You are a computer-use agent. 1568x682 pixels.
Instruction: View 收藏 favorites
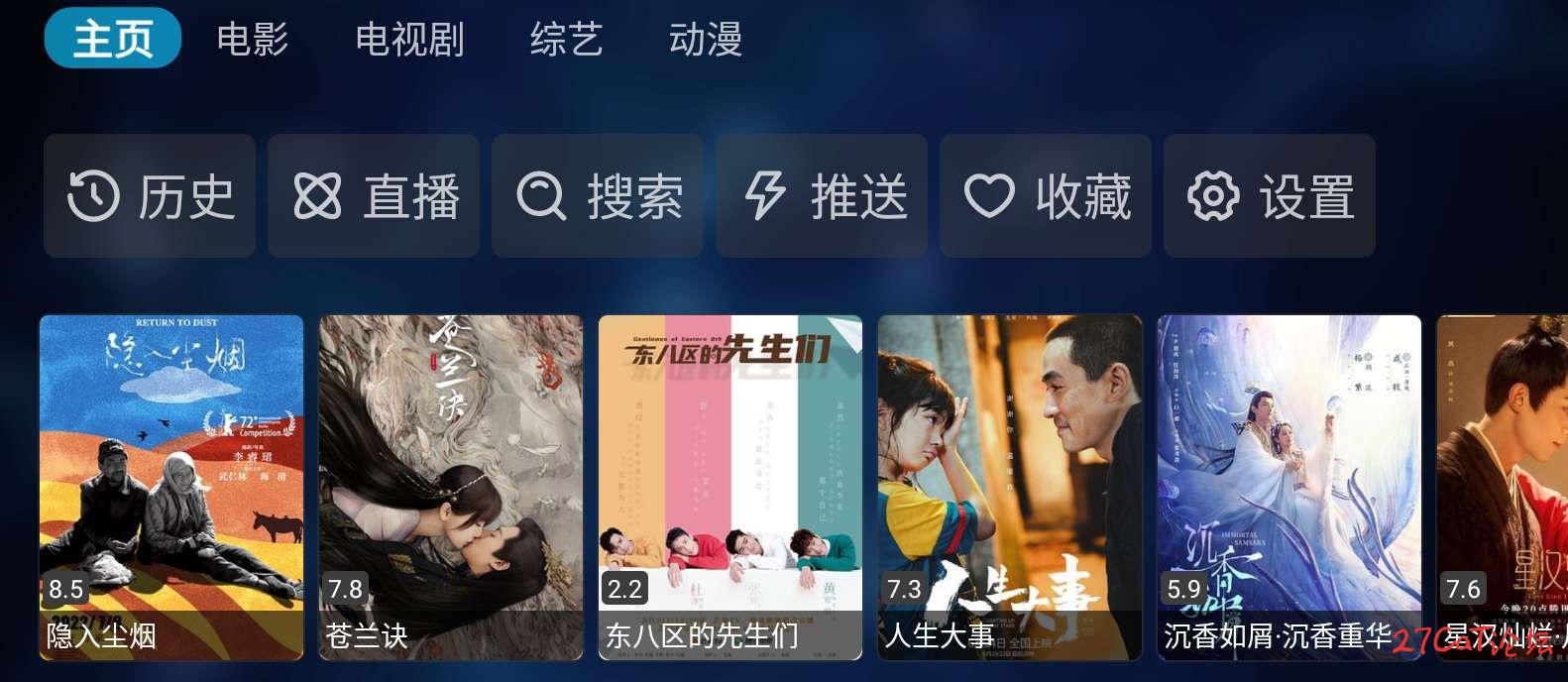(1046, 196)
